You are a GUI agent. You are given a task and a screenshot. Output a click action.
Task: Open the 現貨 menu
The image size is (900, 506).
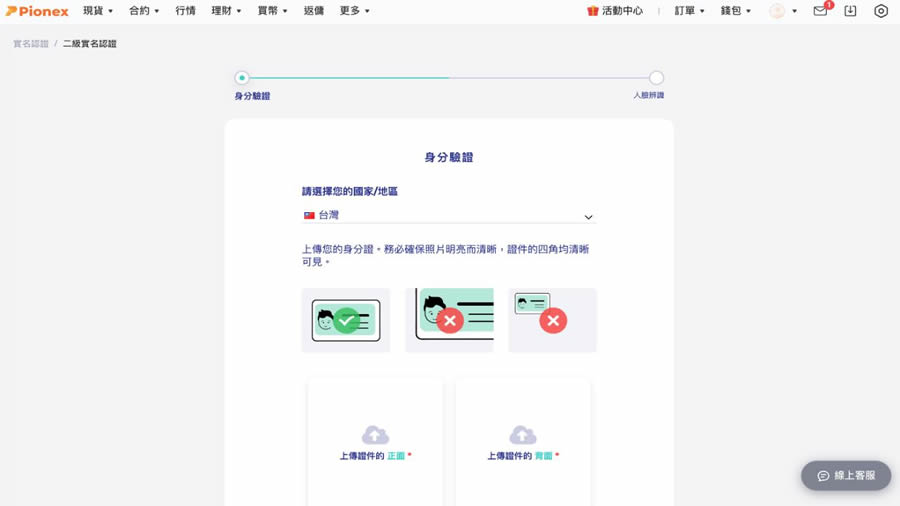point(97,11)
